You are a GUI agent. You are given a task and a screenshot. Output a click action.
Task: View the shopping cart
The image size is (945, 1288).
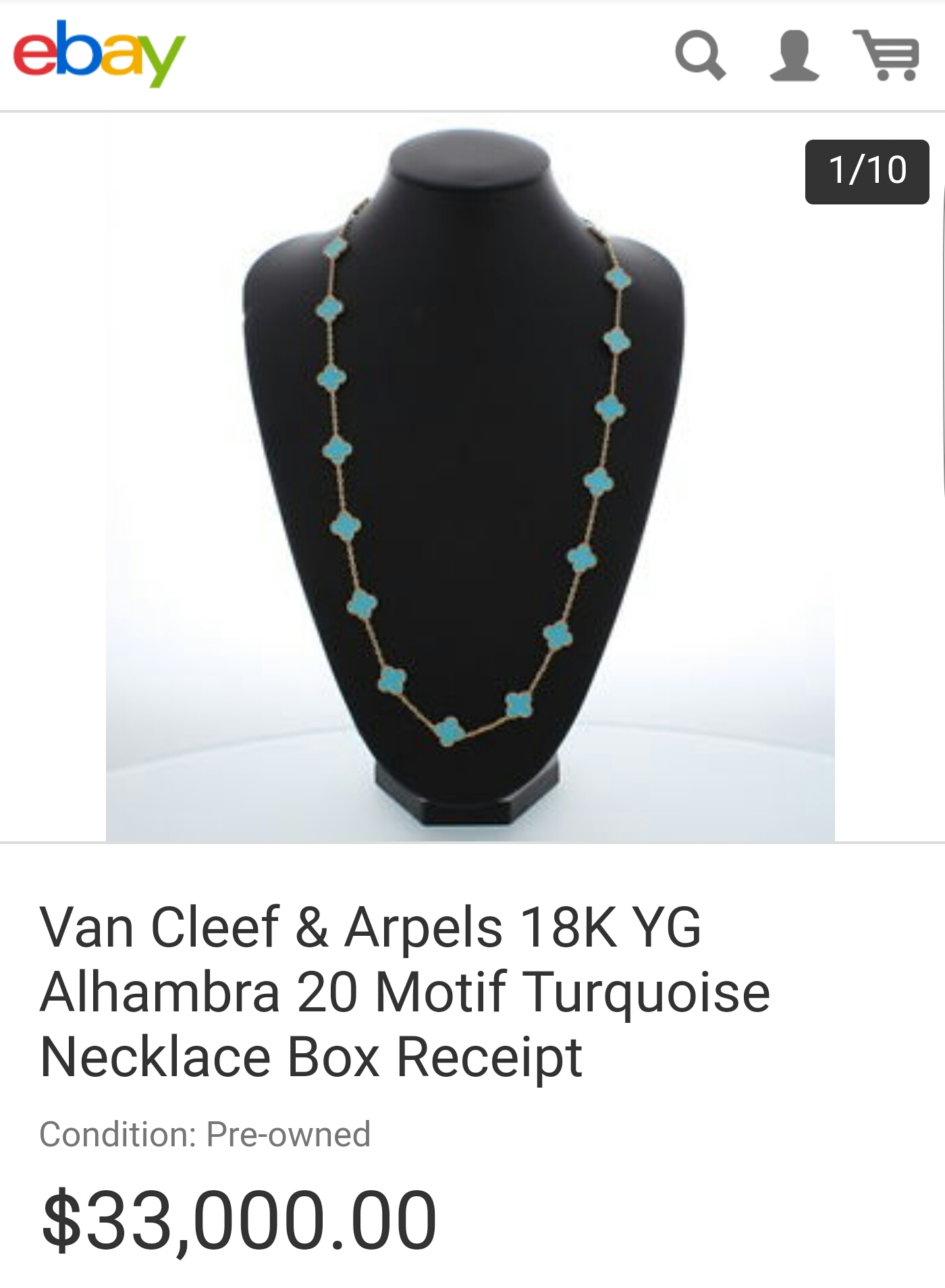coord(887,55)
